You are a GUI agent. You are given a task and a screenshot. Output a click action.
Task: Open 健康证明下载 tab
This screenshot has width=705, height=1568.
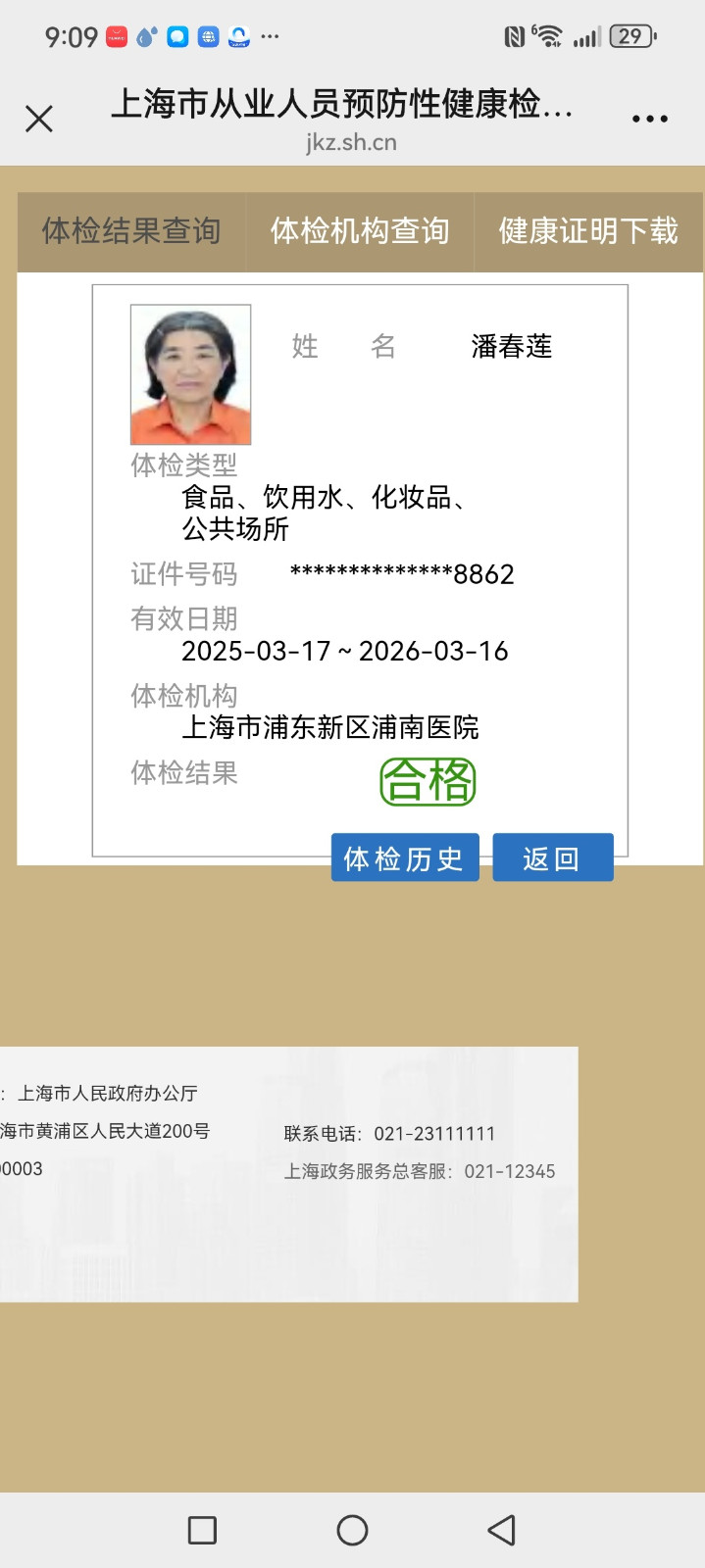click(x=588, y=231)
